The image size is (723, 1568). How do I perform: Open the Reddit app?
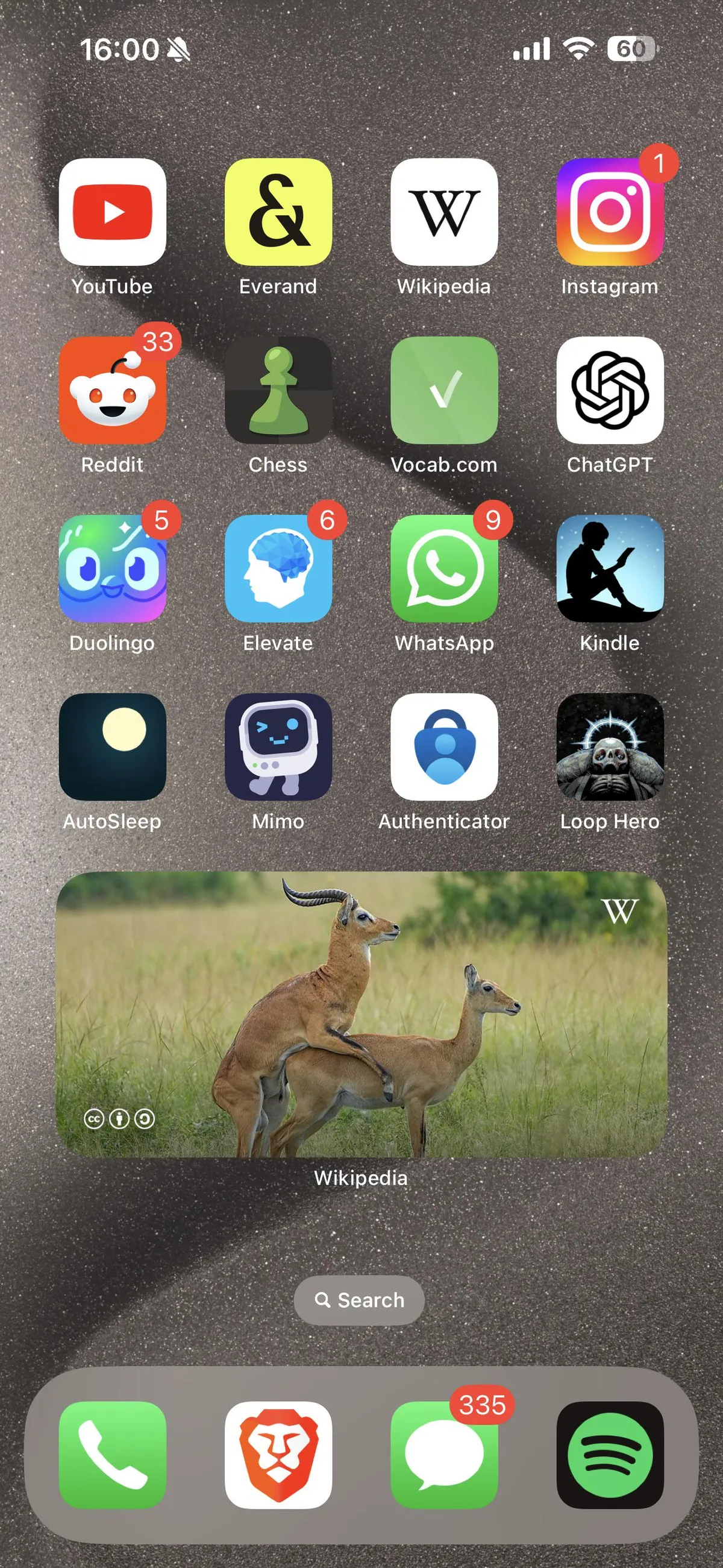113,390
